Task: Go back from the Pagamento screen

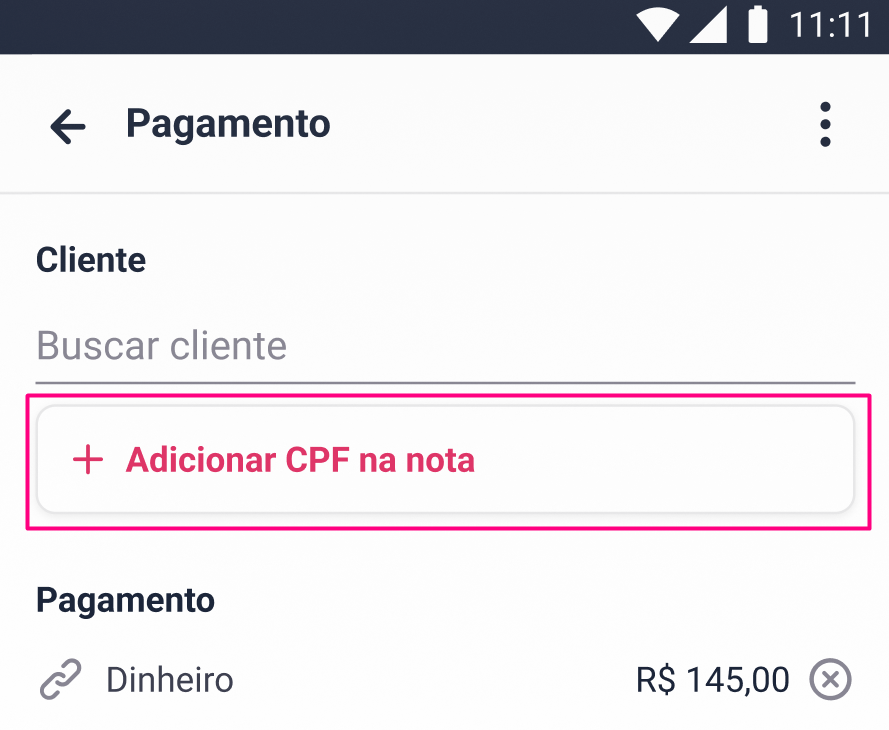Action: pyautogui.click(x=68, y=126)
